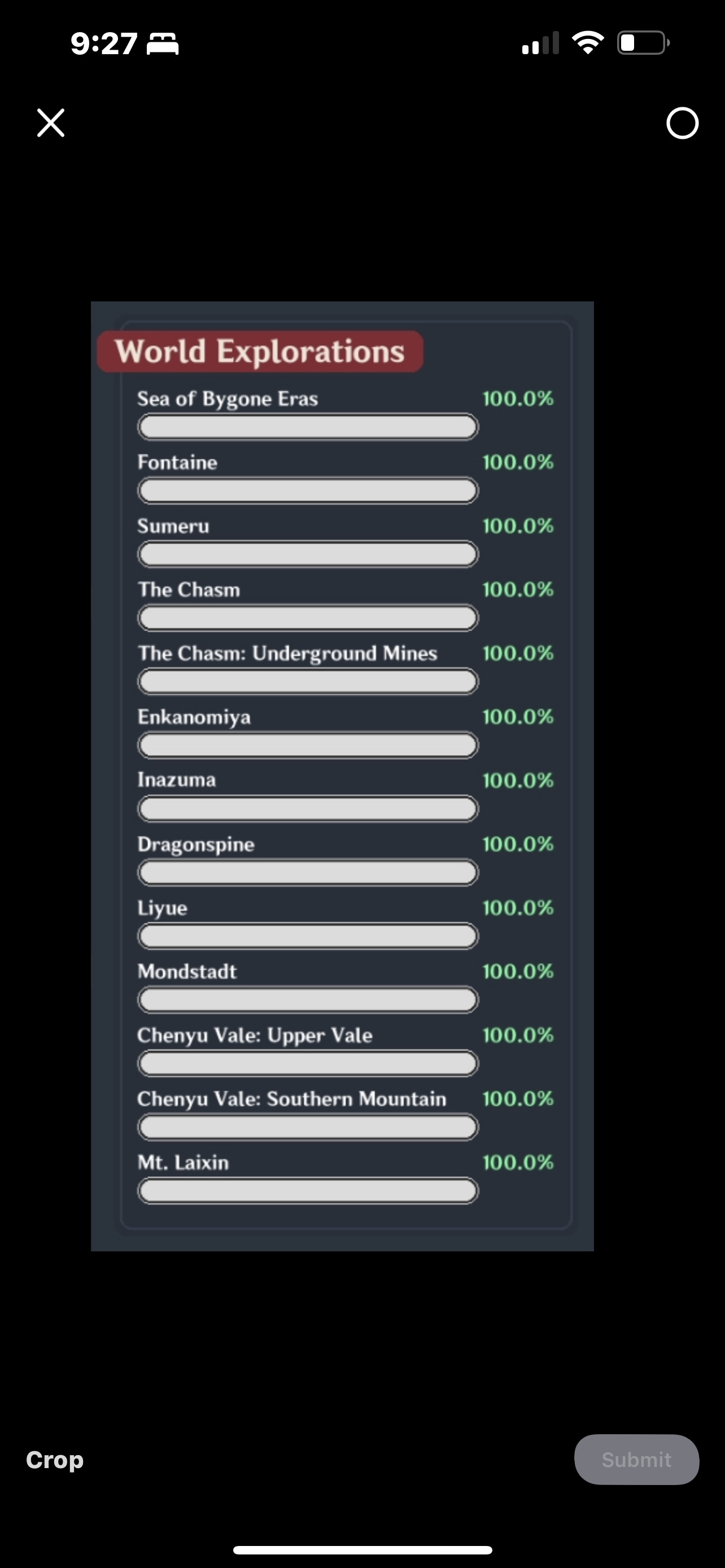Tap the circle selection toggle

(x=682, y=124)
